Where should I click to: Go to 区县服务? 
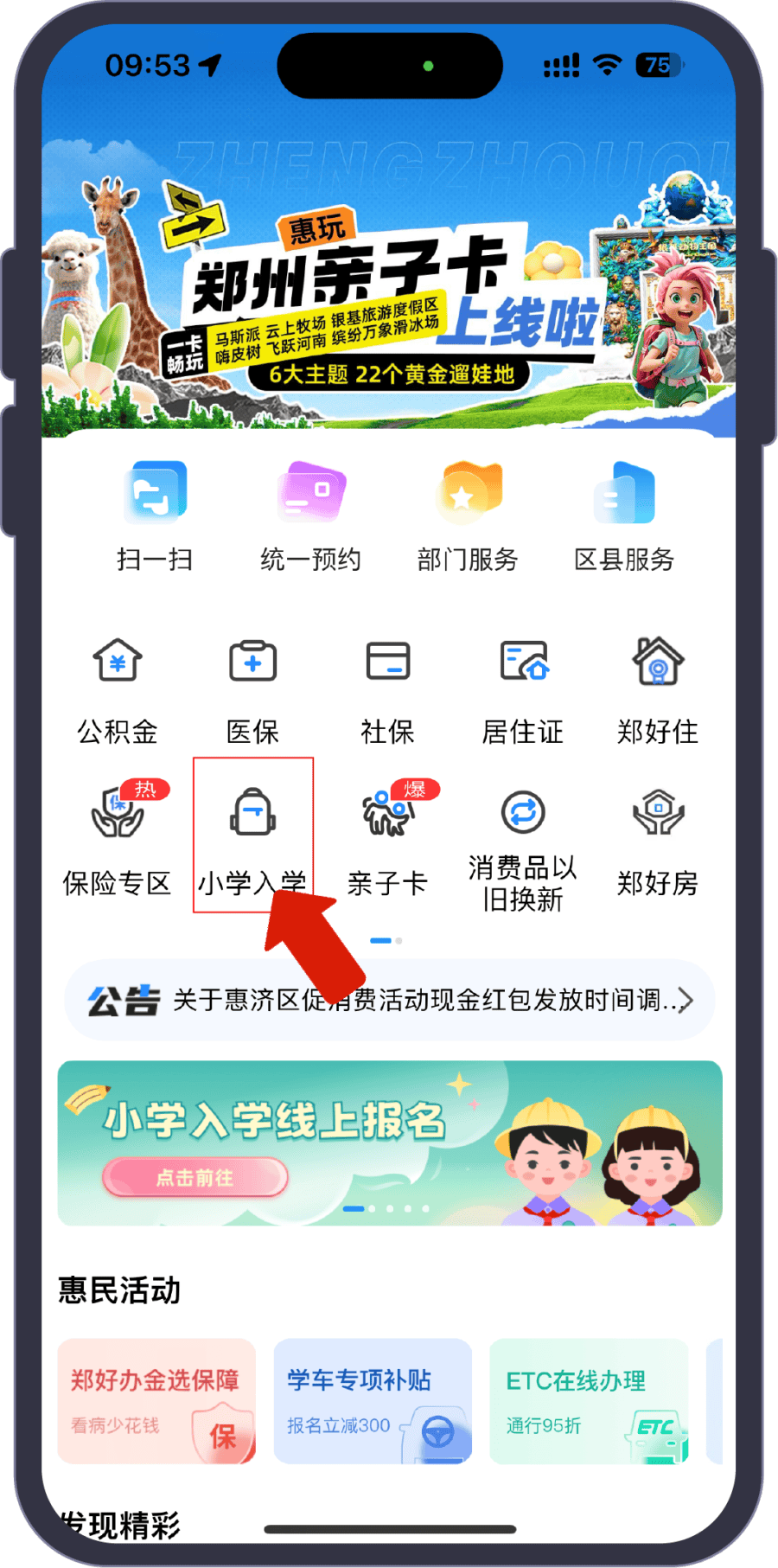(624, 516)
